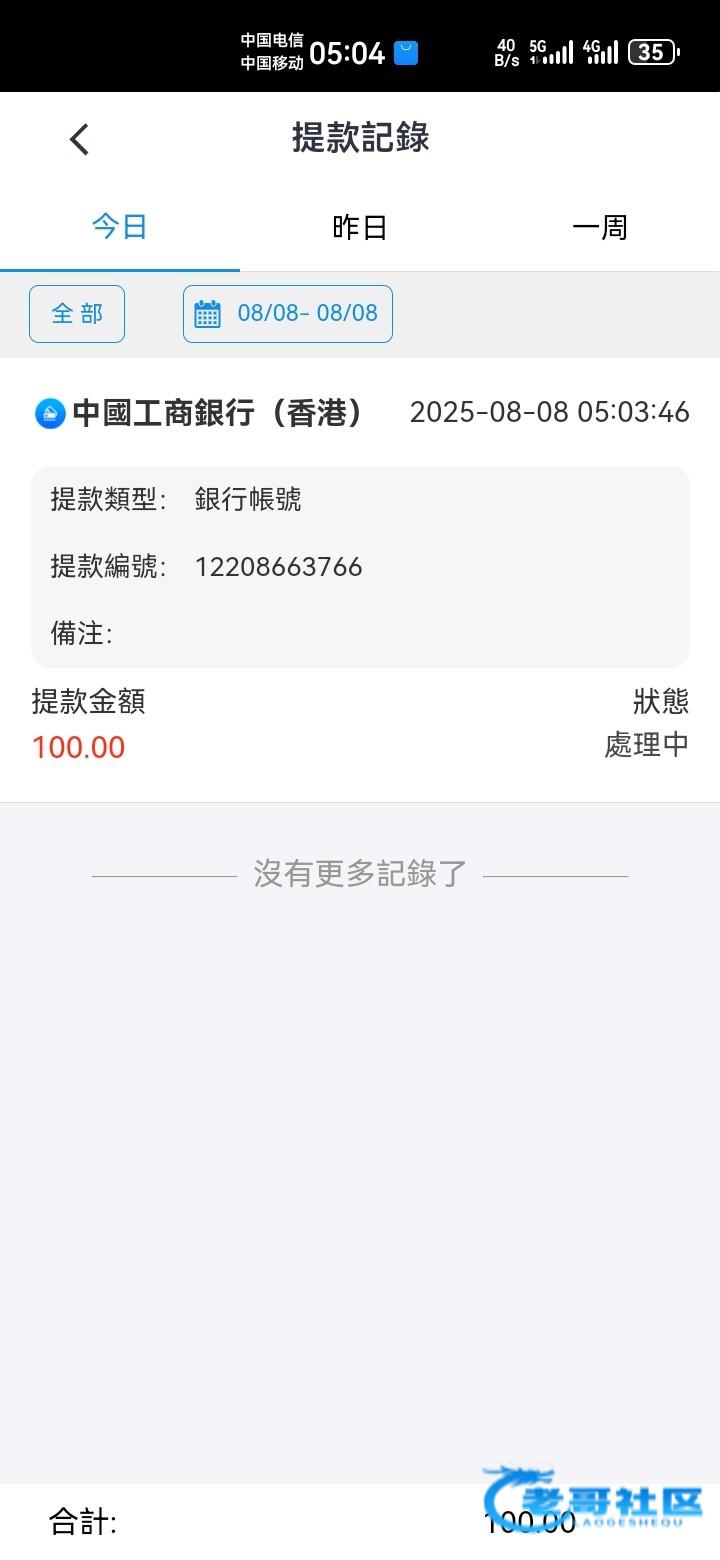Switch to the 今日 tab
This screenshot has width=720, height=1560.
pyautogui.click(x=120, y=227)
